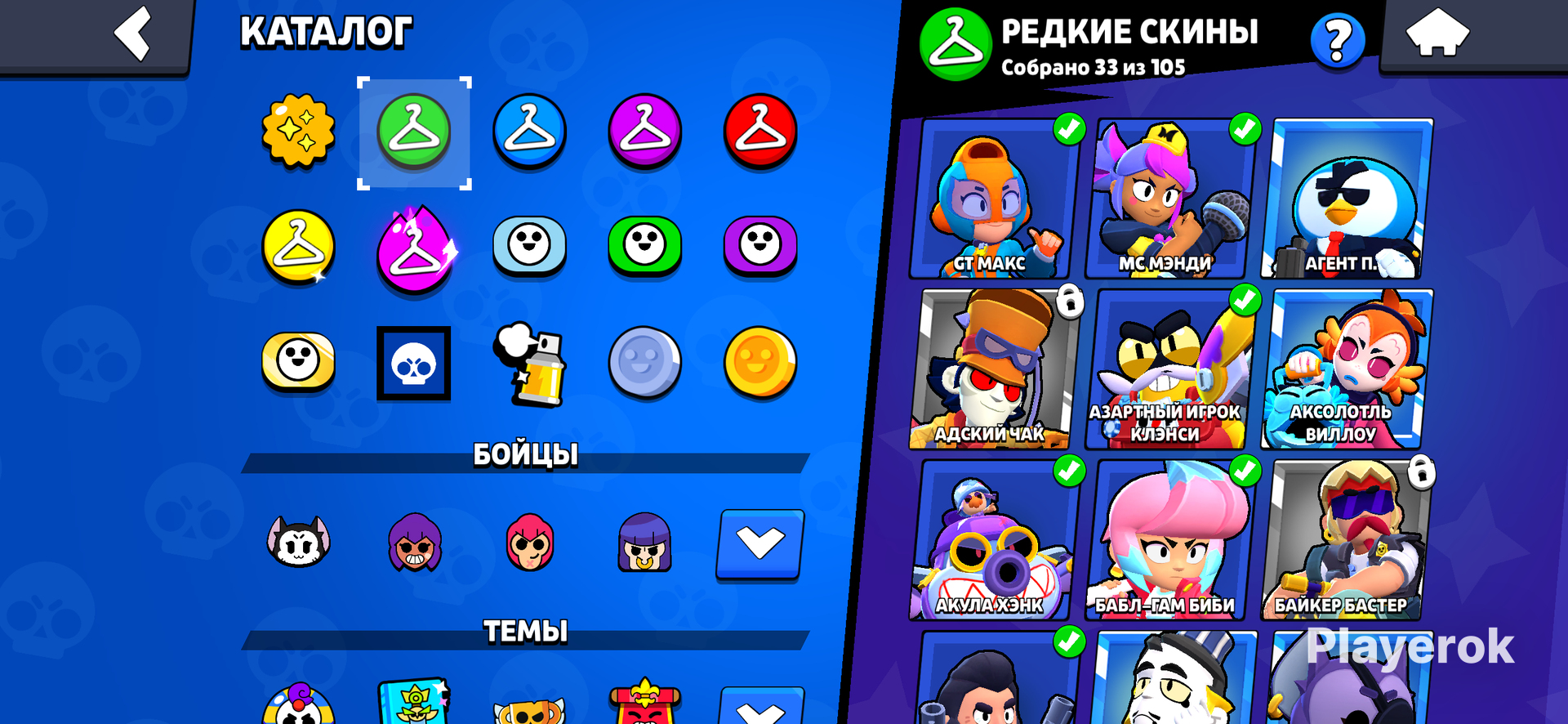
Task: Return to the home screen
Action: click(x=1437, y=34)
